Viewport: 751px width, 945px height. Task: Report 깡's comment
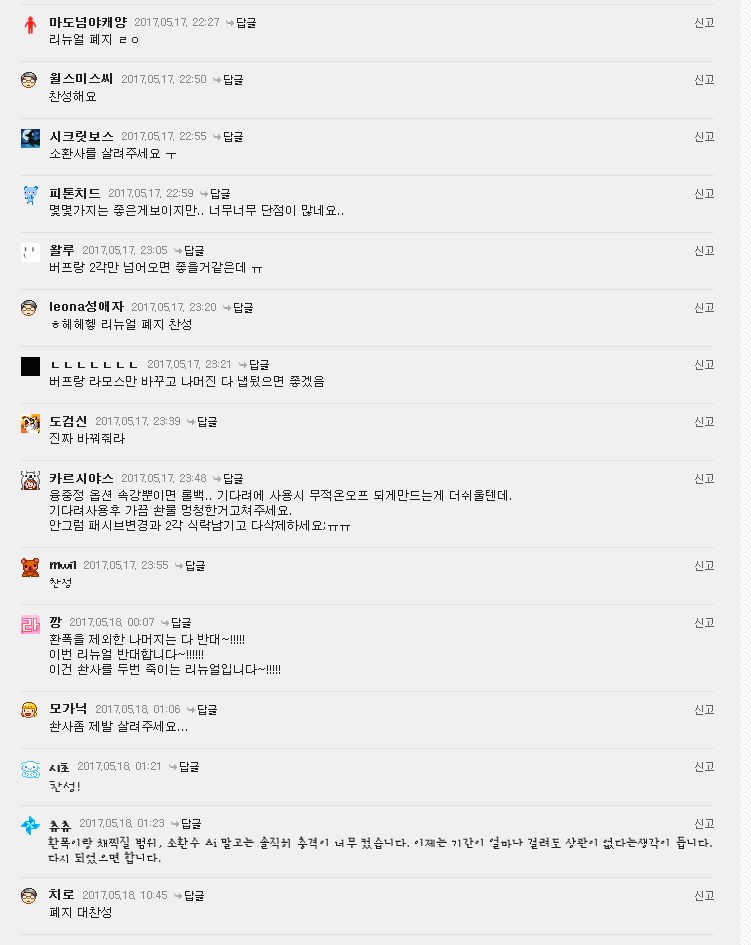point(704,622)
